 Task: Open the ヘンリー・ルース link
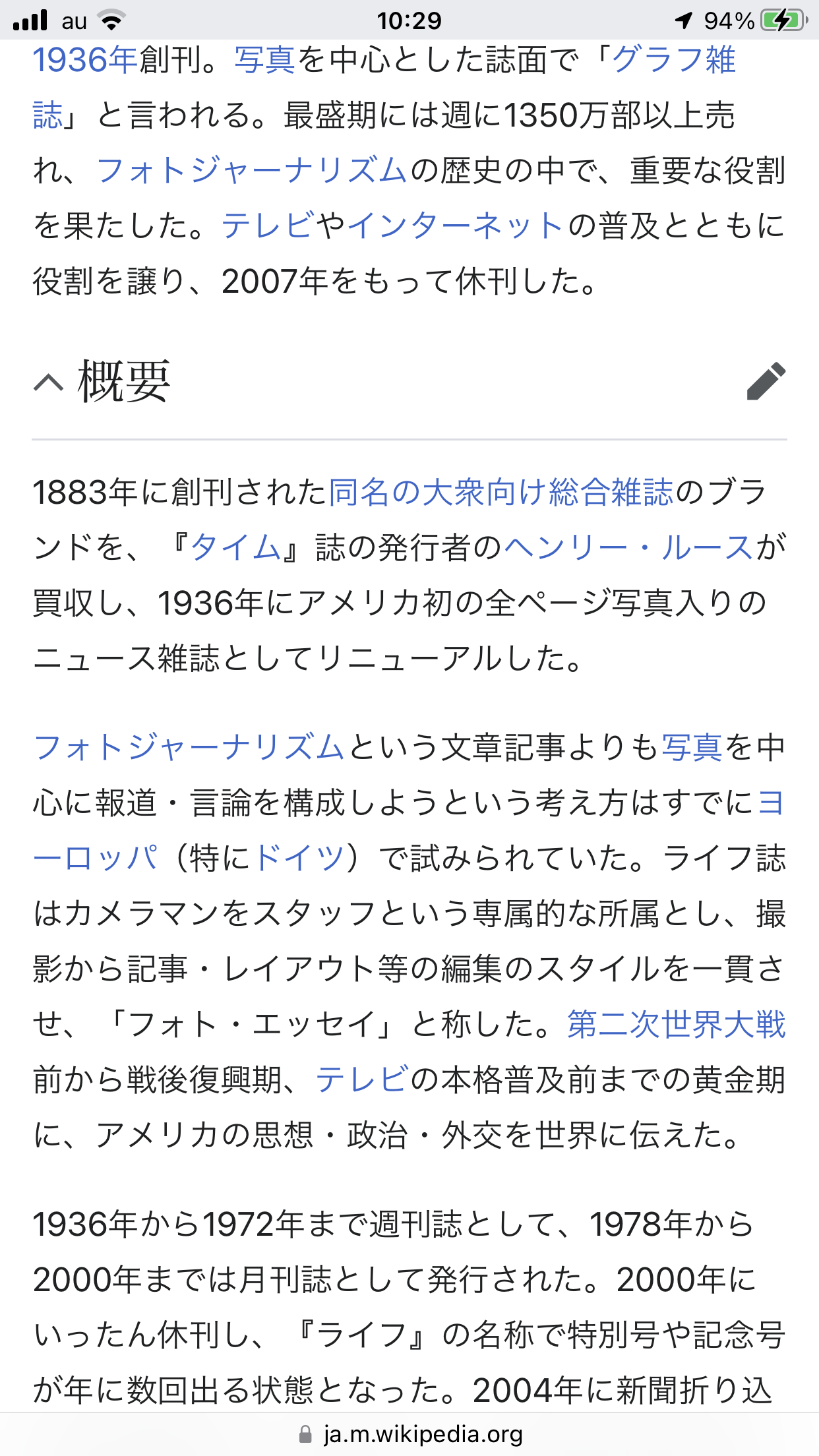[628, 548]
